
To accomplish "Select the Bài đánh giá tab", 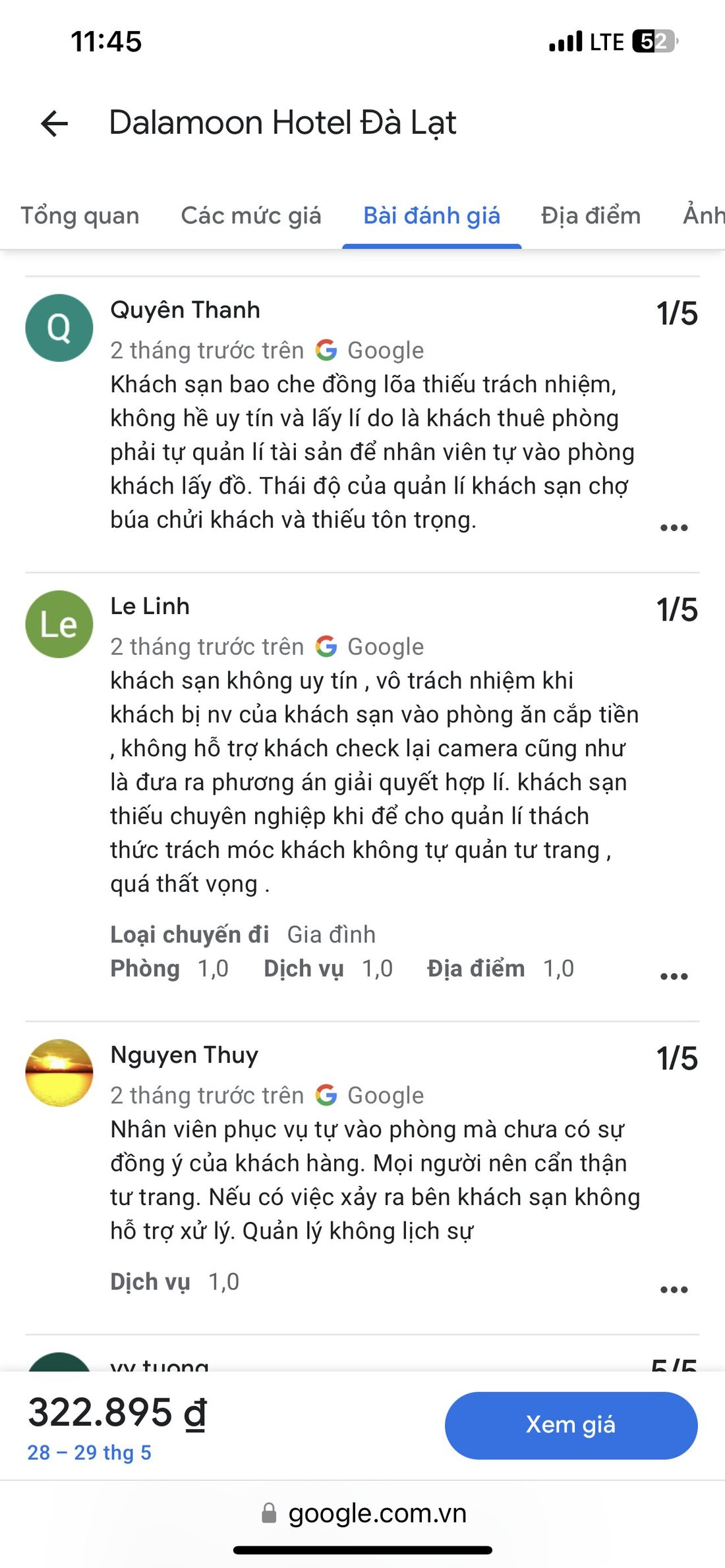I will pyautogui.click(x=432, y=216).
